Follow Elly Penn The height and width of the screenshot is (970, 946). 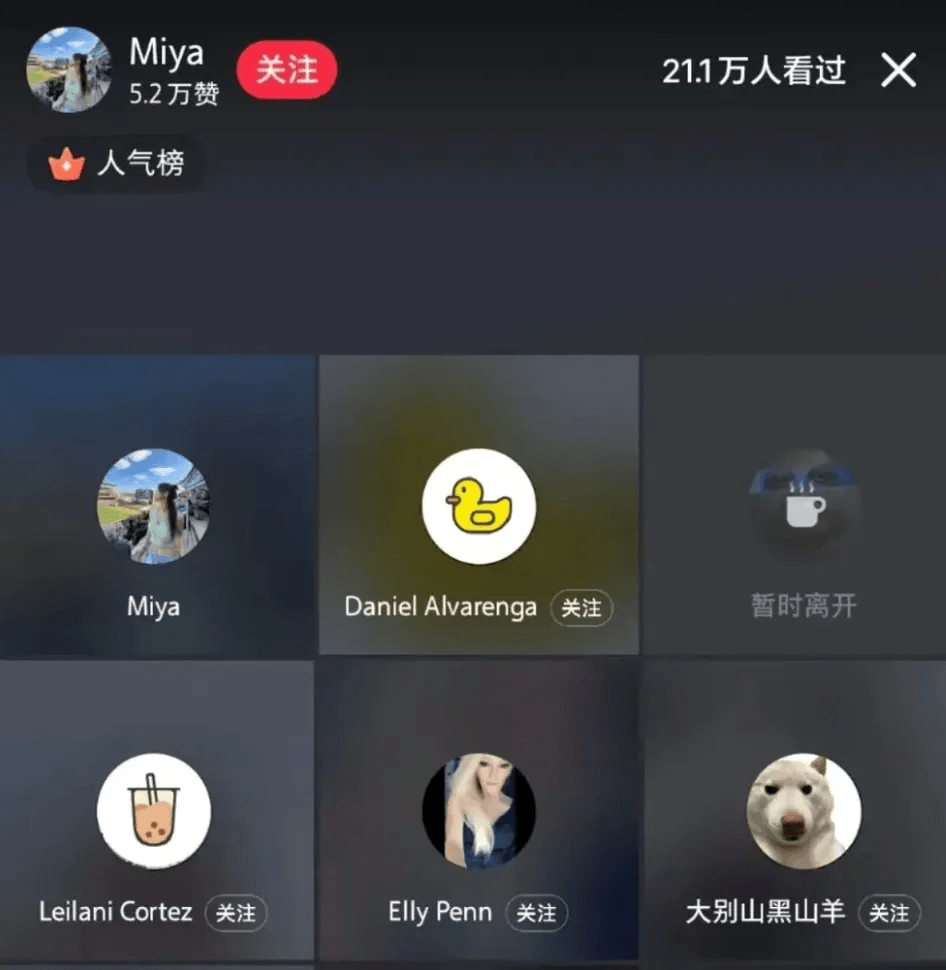pyautogui.click(x=536, y=913)
